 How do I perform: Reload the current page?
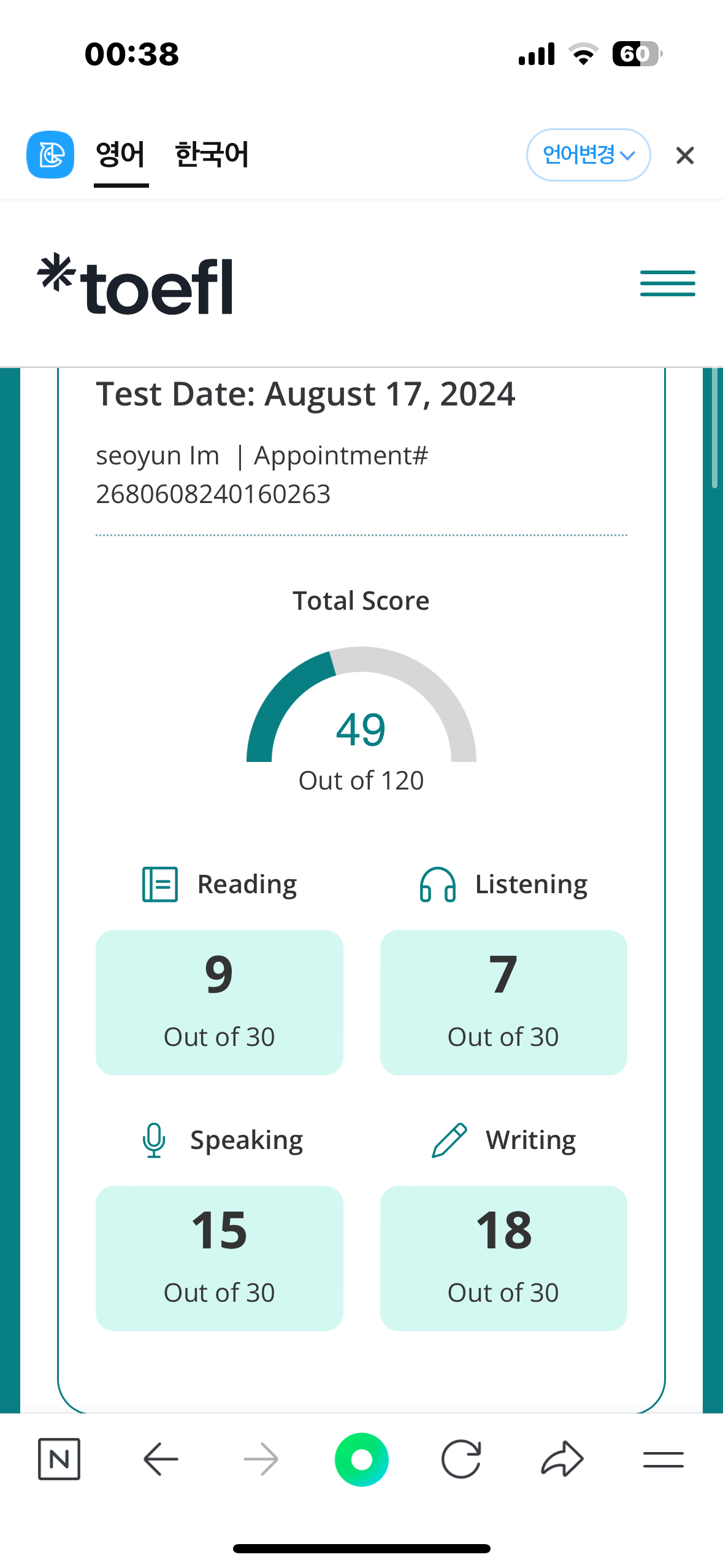click(x=461, y=1459)
